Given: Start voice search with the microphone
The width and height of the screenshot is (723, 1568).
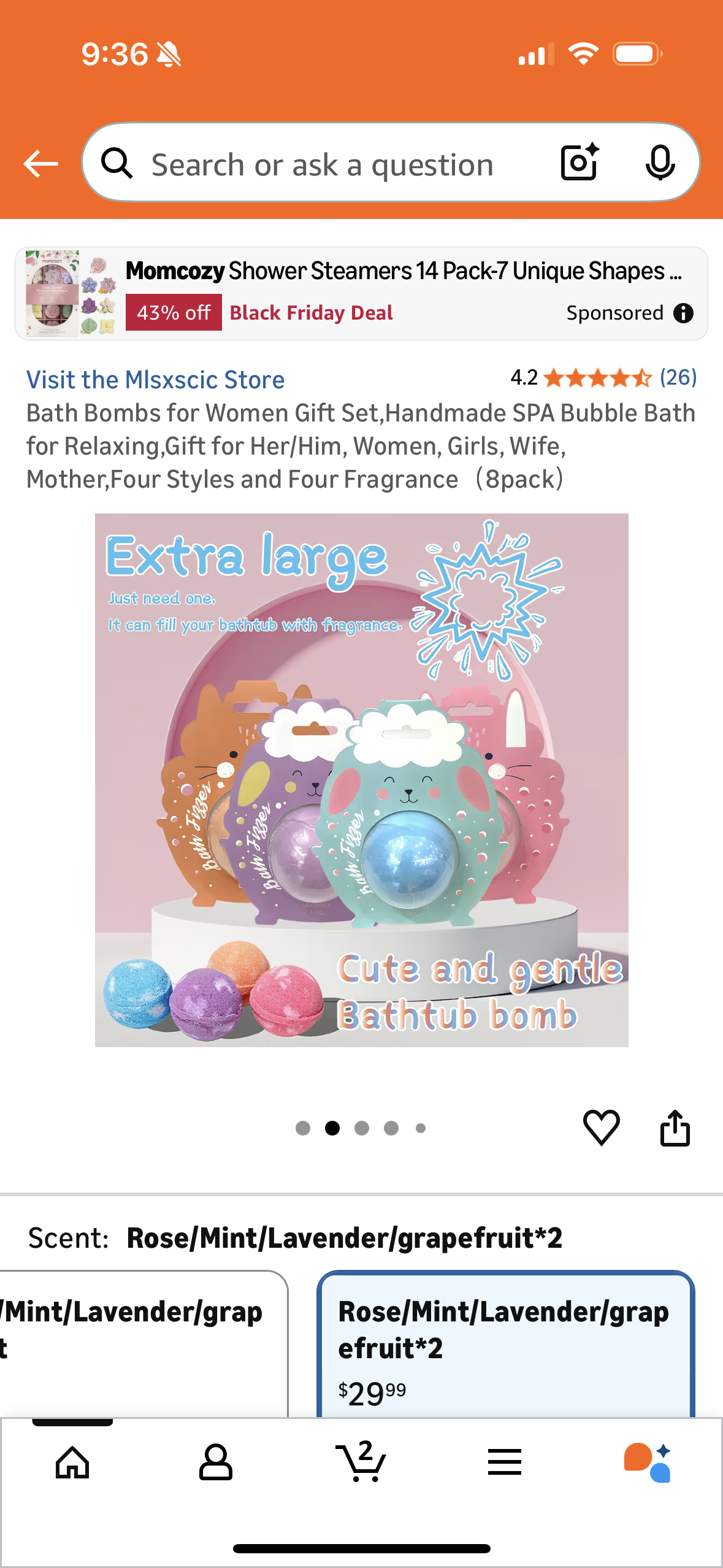Looking at the screenshot, I should 660,163.
